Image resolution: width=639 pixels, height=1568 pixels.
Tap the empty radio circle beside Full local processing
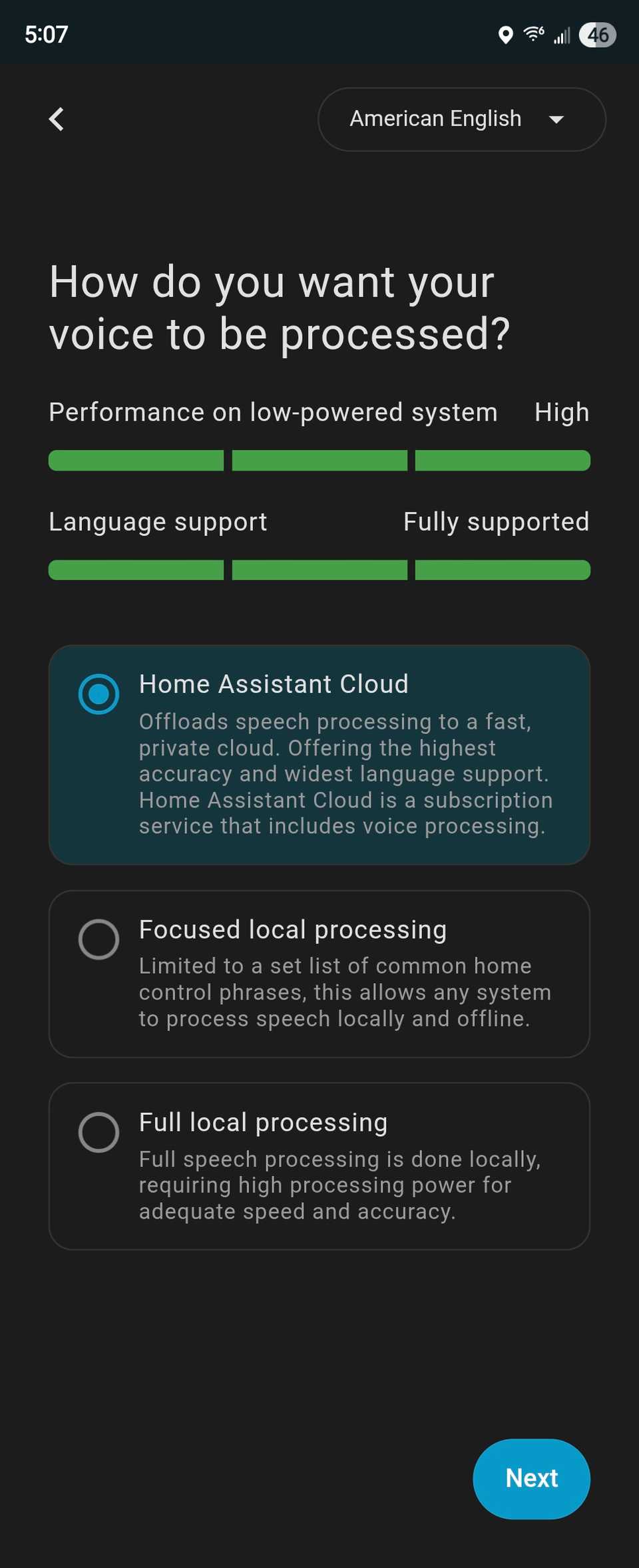tap(99, 1132)
